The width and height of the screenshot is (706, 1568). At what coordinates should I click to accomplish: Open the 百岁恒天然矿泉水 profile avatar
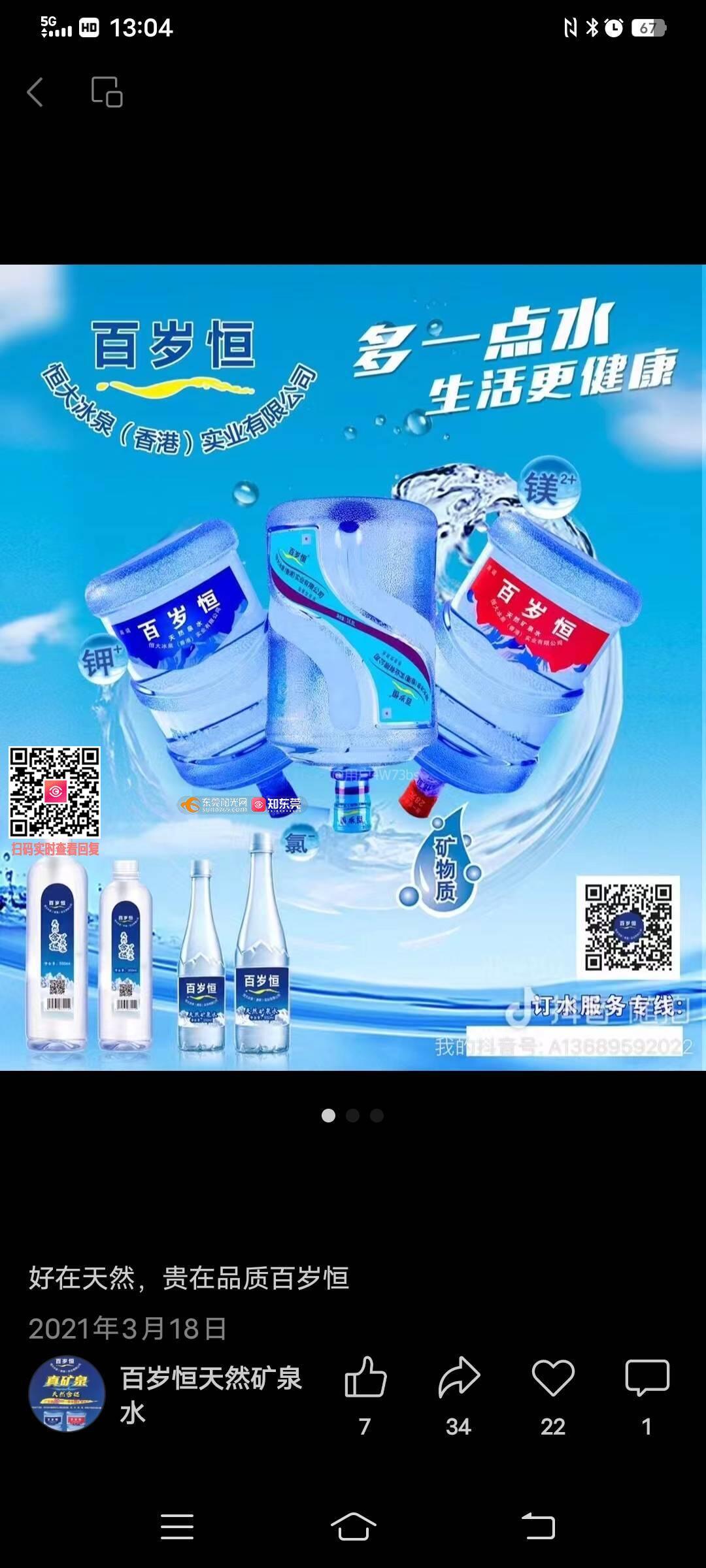pyautogui.click(x=67, y=1394)
